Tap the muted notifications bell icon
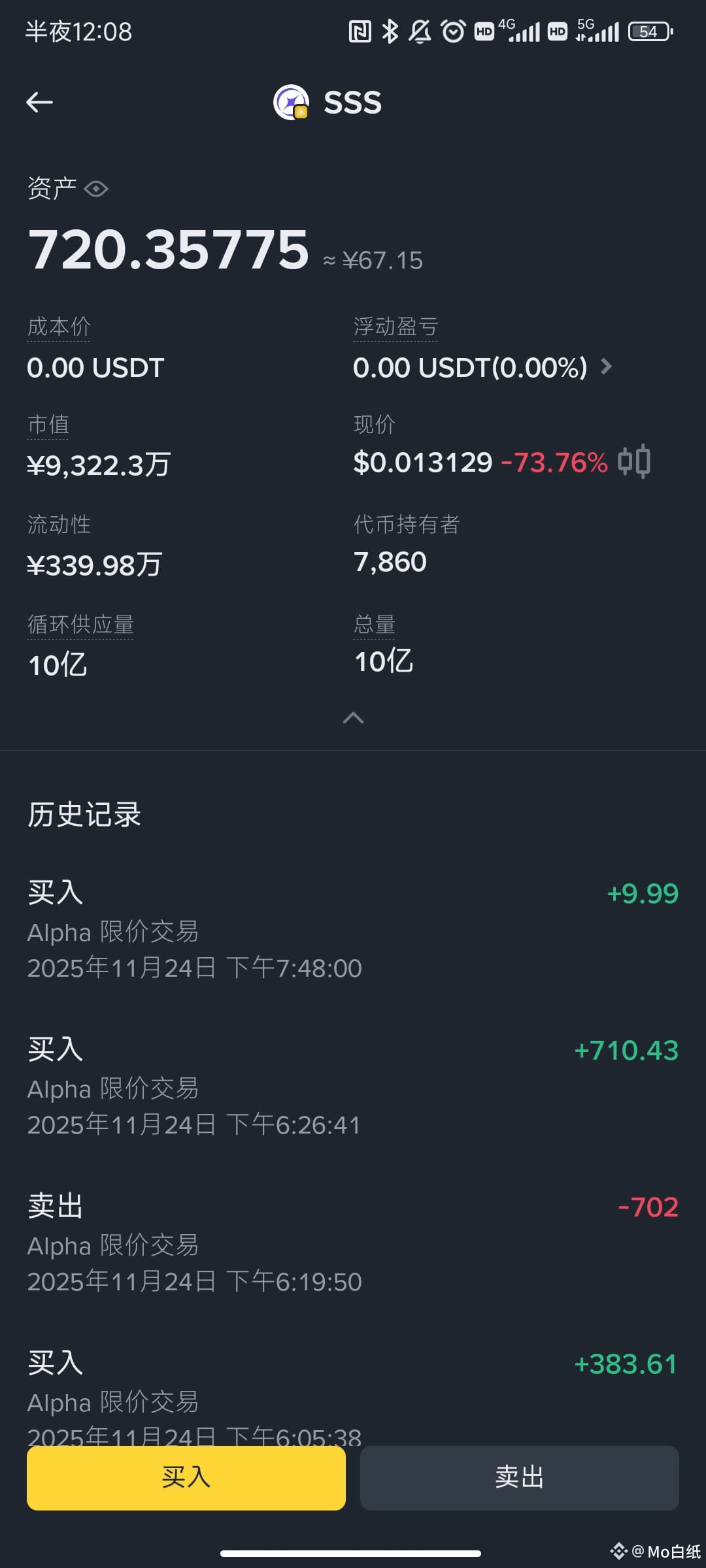 [x=421, y=31]
